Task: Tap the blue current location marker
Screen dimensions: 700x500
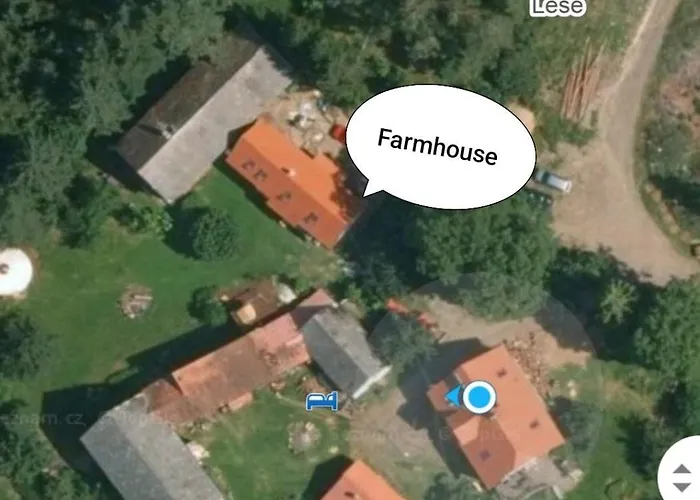Action: [x=479, y=397]
